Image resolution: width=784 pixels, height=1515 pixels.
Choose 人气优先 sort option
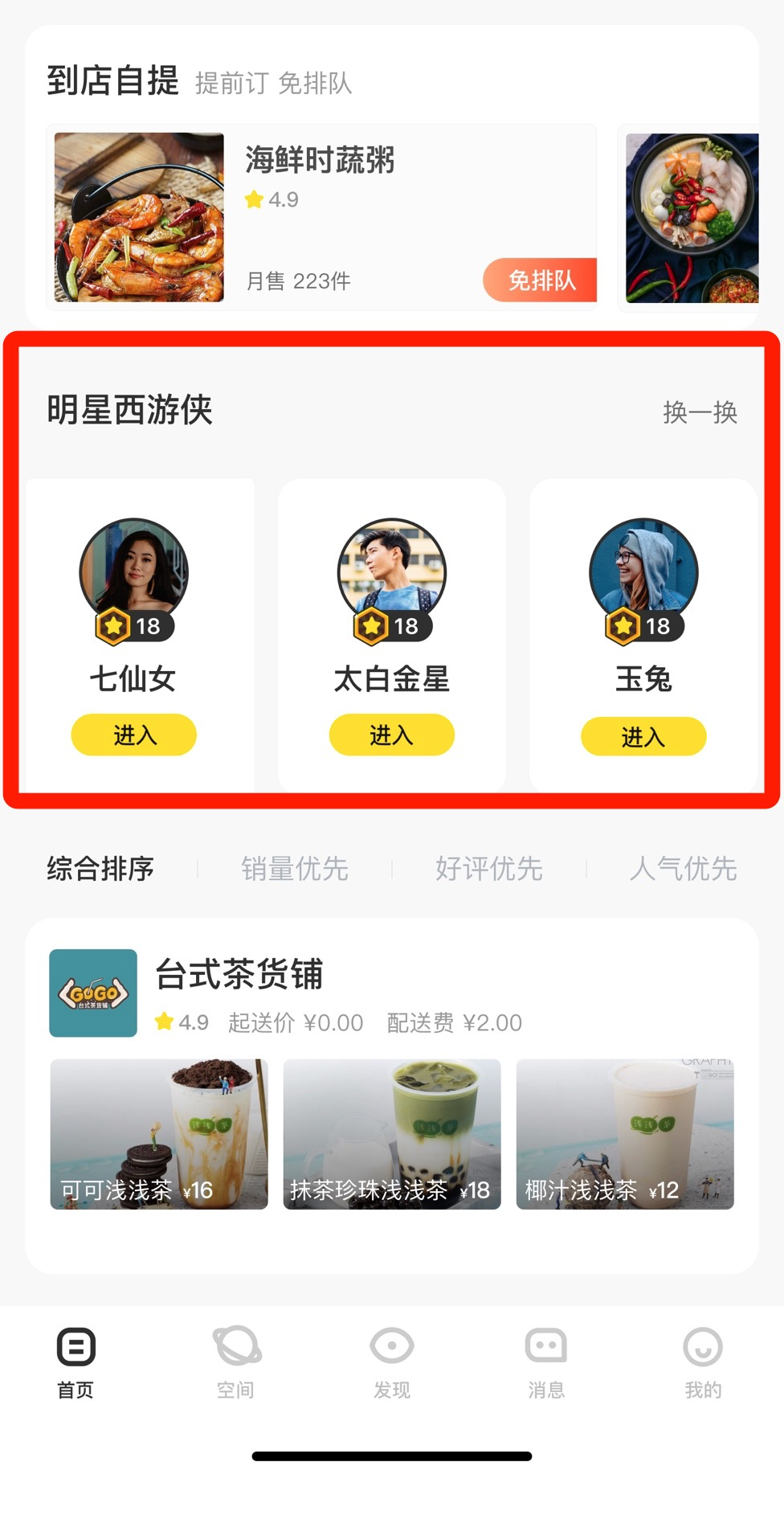pos(684,869)
